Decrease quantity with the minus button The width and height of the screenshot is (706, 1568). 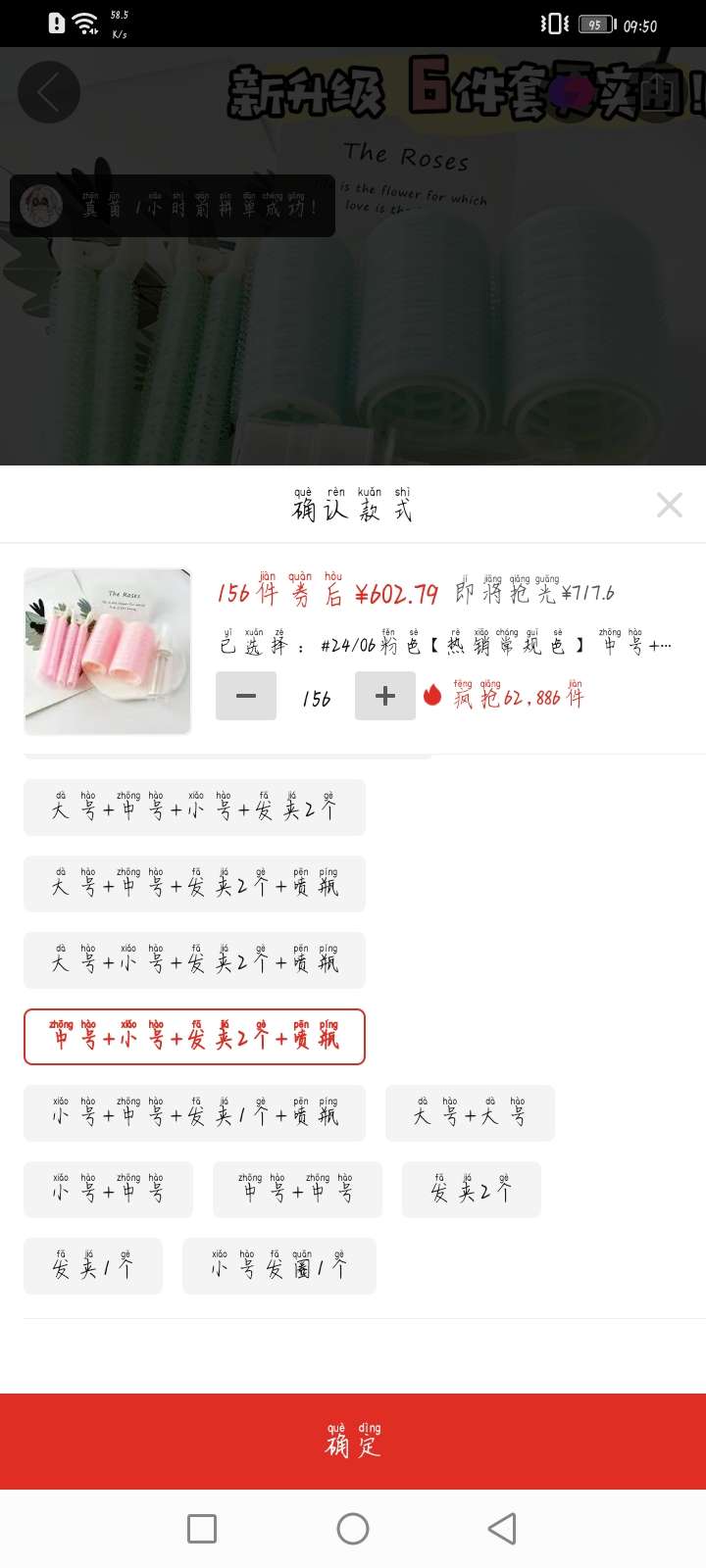pyautogui.click(x=246, y=696)
